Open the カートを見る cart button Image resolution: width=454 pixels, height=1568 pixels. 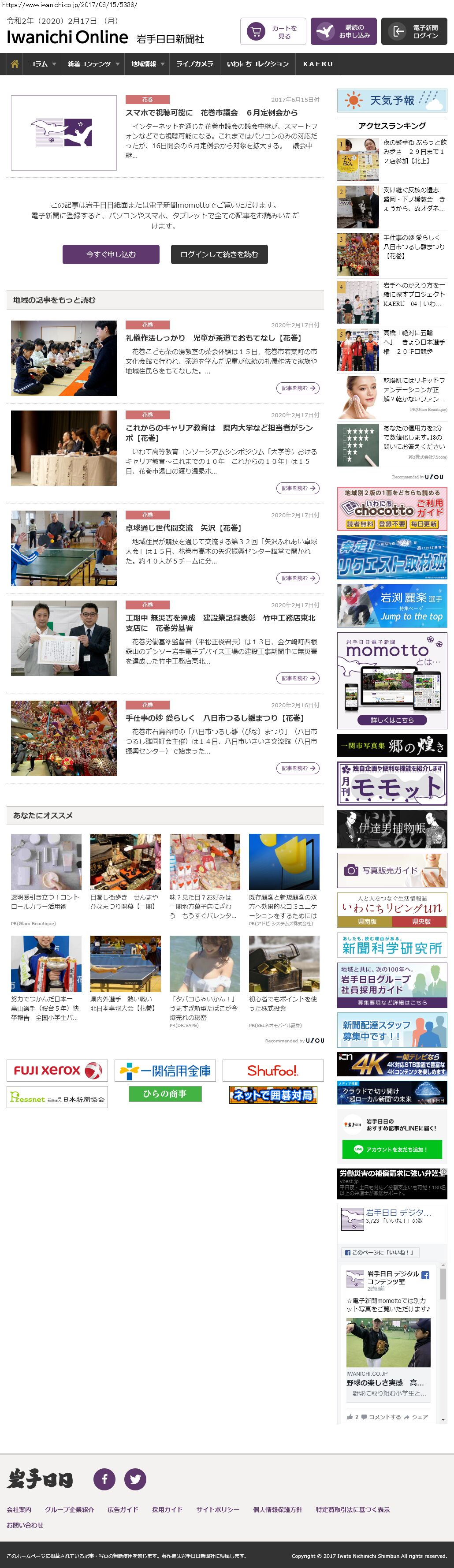coord(273,32)
